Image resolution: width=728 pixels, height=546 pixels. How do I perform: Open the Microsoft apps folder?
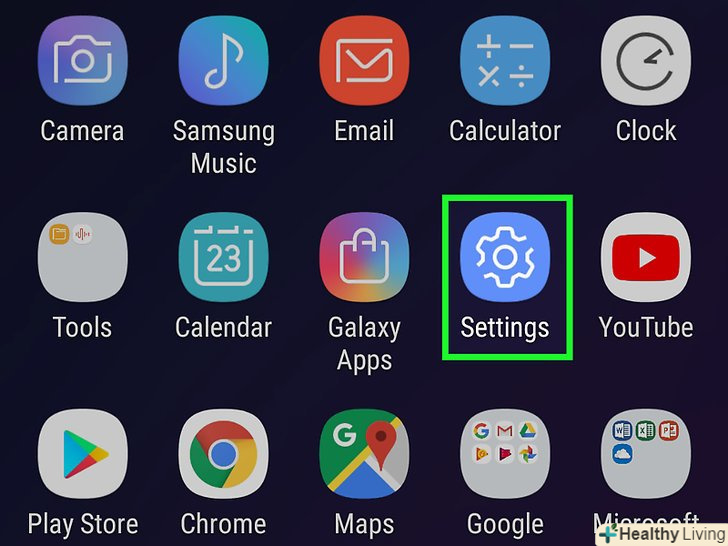coord(646,453)
